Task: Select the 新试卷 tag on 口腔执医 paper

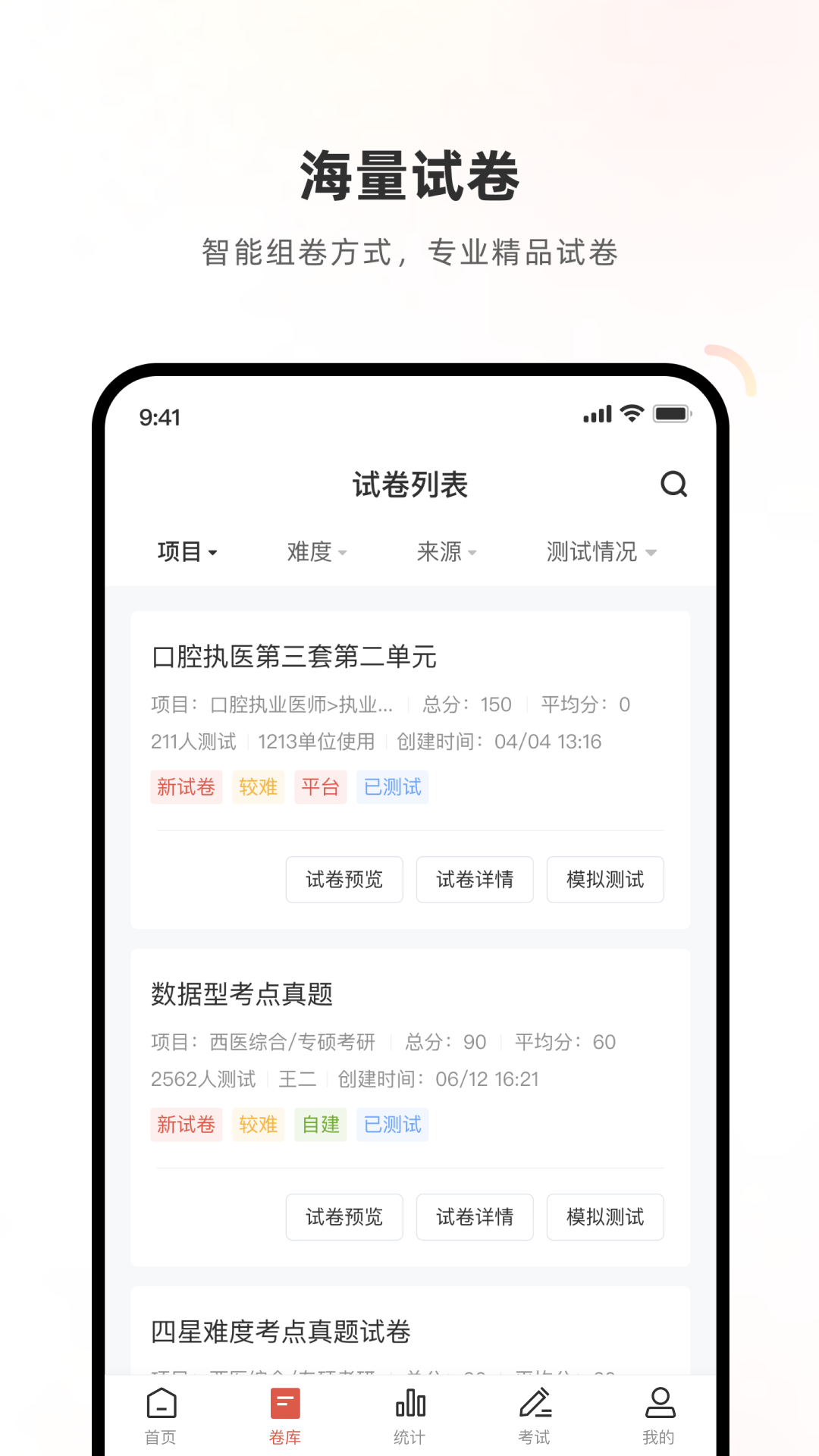Action: click(x=186, y=787)
